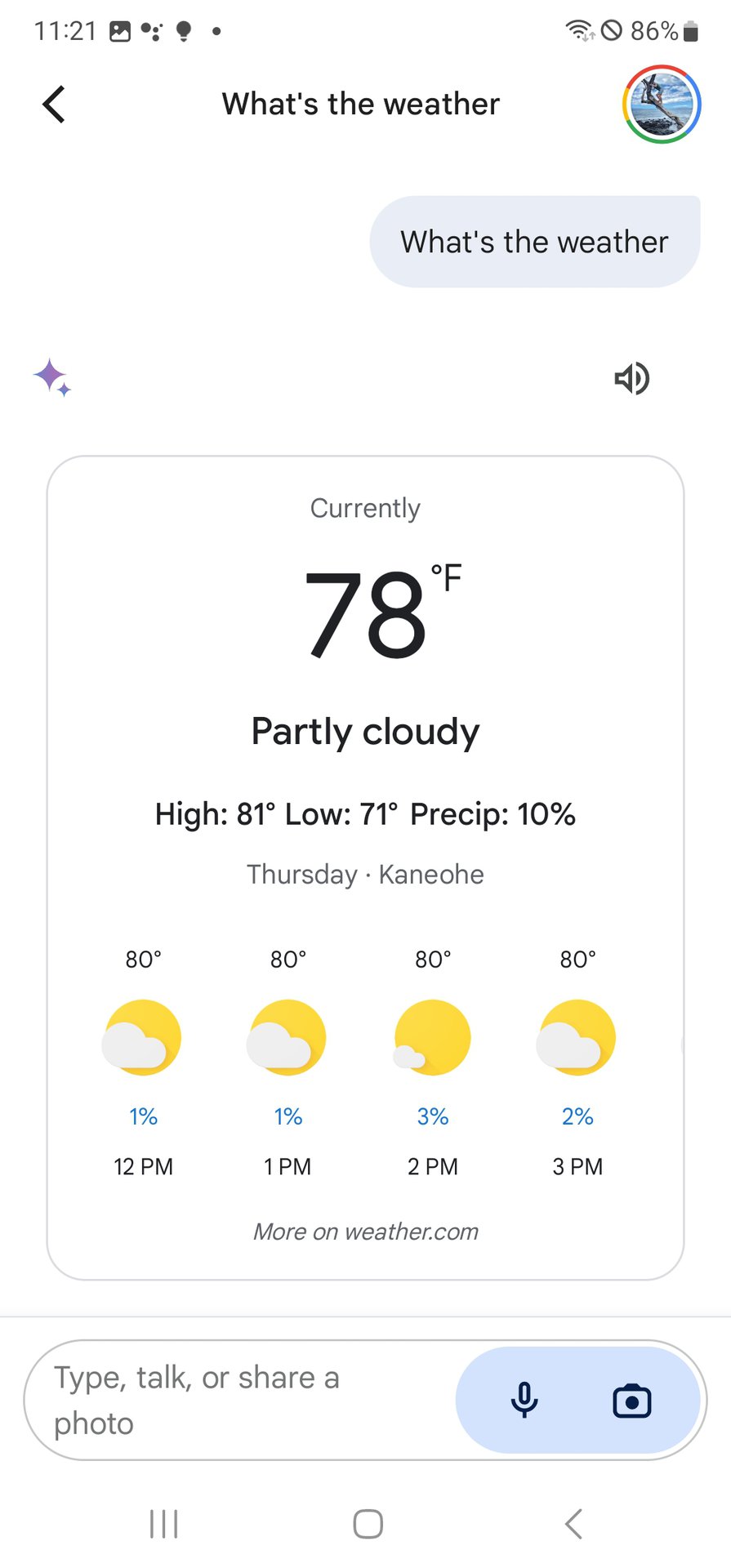Go to the system home screen
The height and width of the screenshot is (1568, 731).
368,1524
